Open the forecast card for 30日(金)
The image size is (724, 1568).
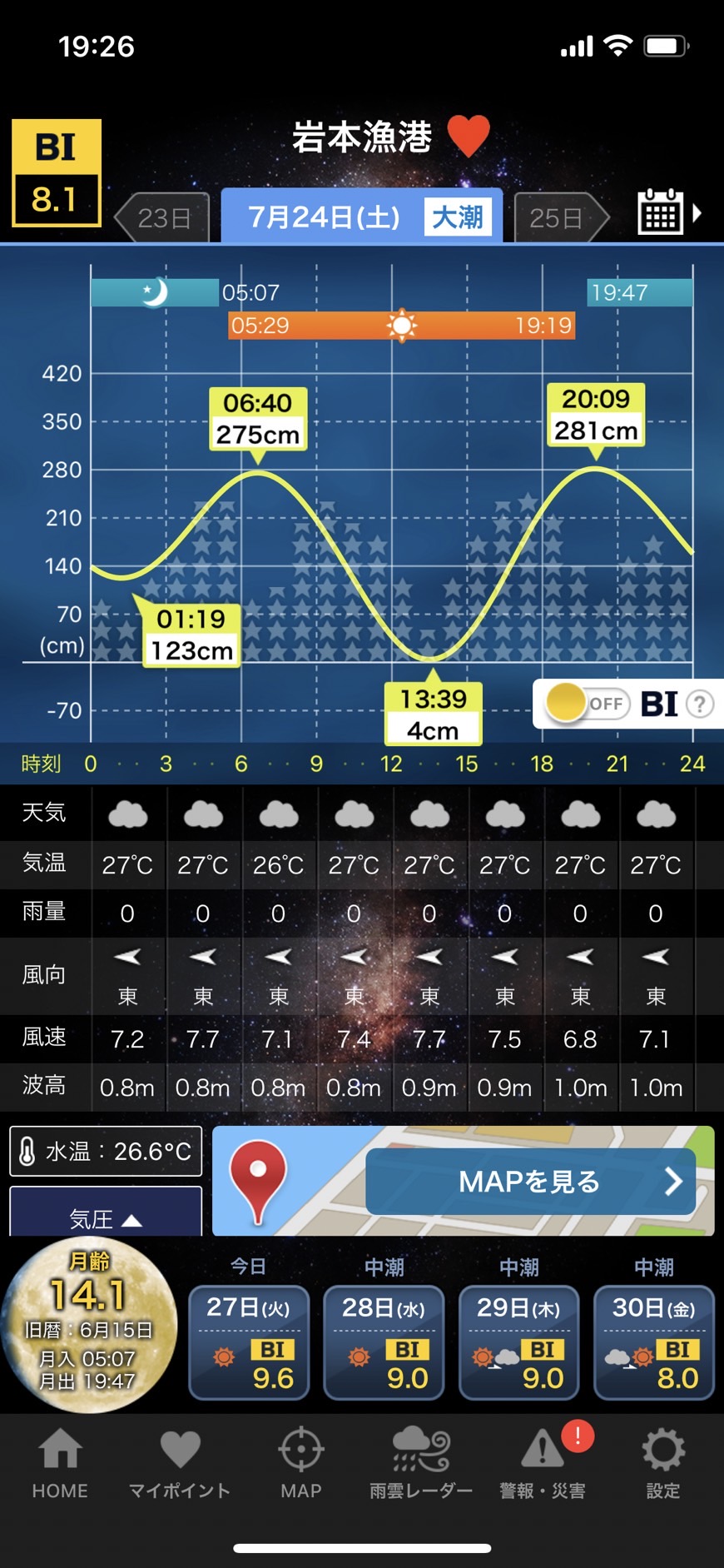click(653, 1342)
